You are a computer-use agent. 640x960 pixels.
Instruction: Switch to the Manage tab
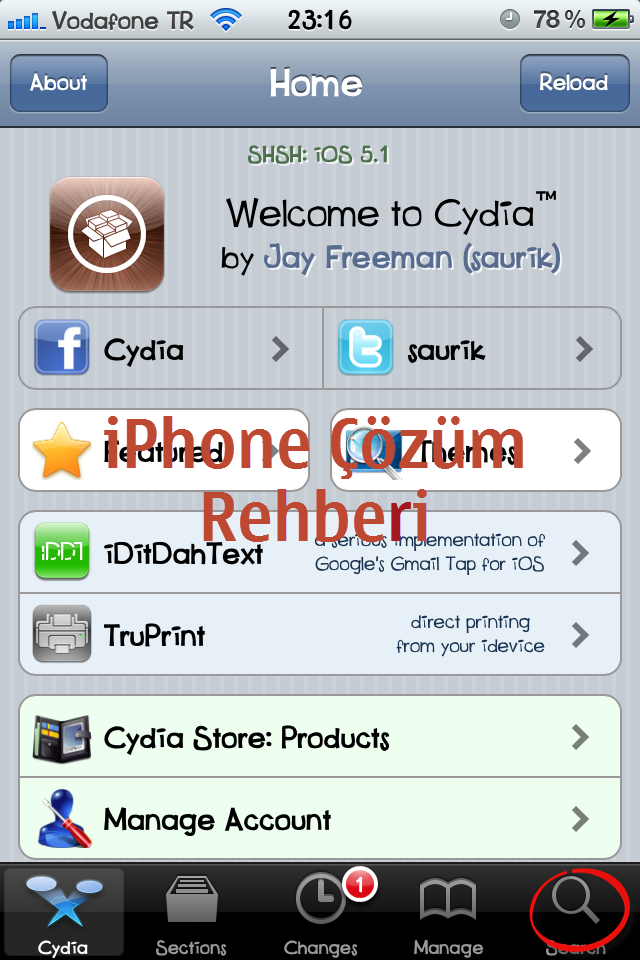click(x=448, y=914)
